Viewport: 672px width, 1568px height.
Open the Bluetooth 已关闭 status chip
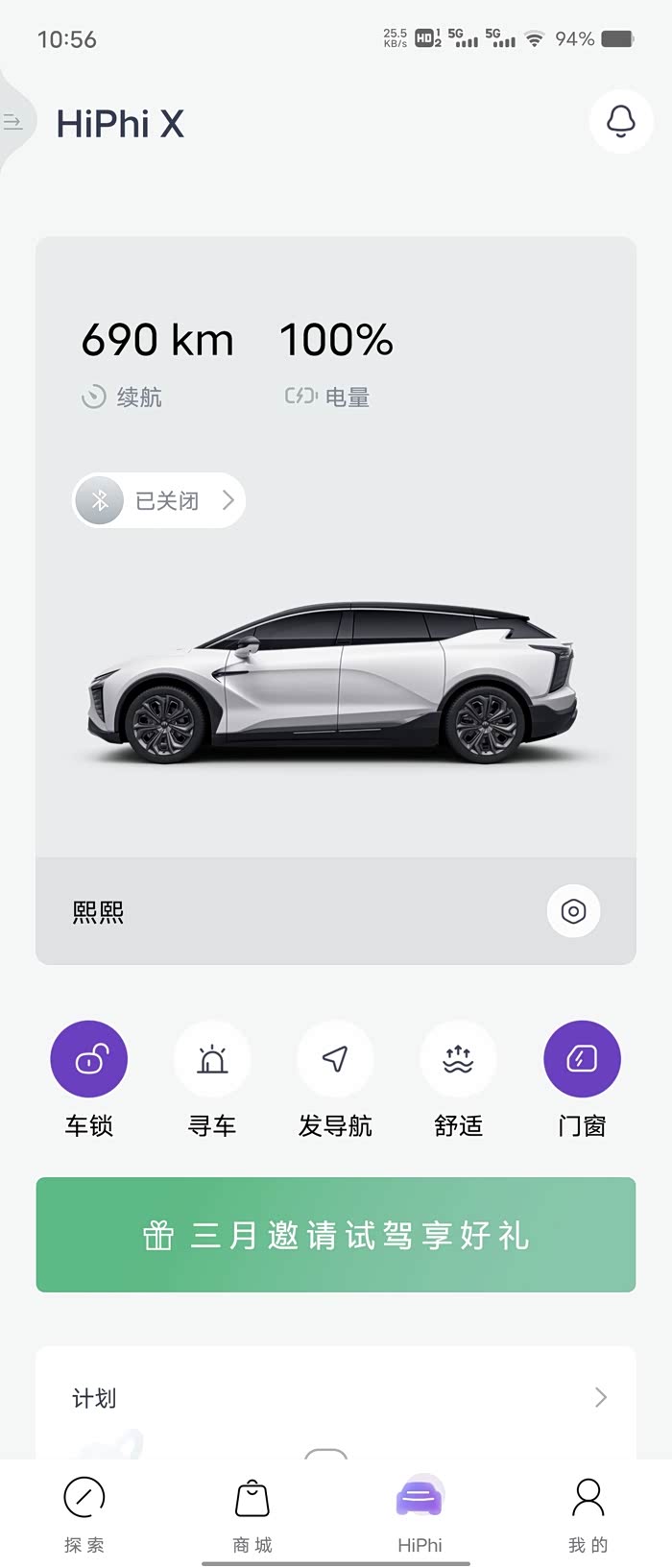(x=159, y=500)
